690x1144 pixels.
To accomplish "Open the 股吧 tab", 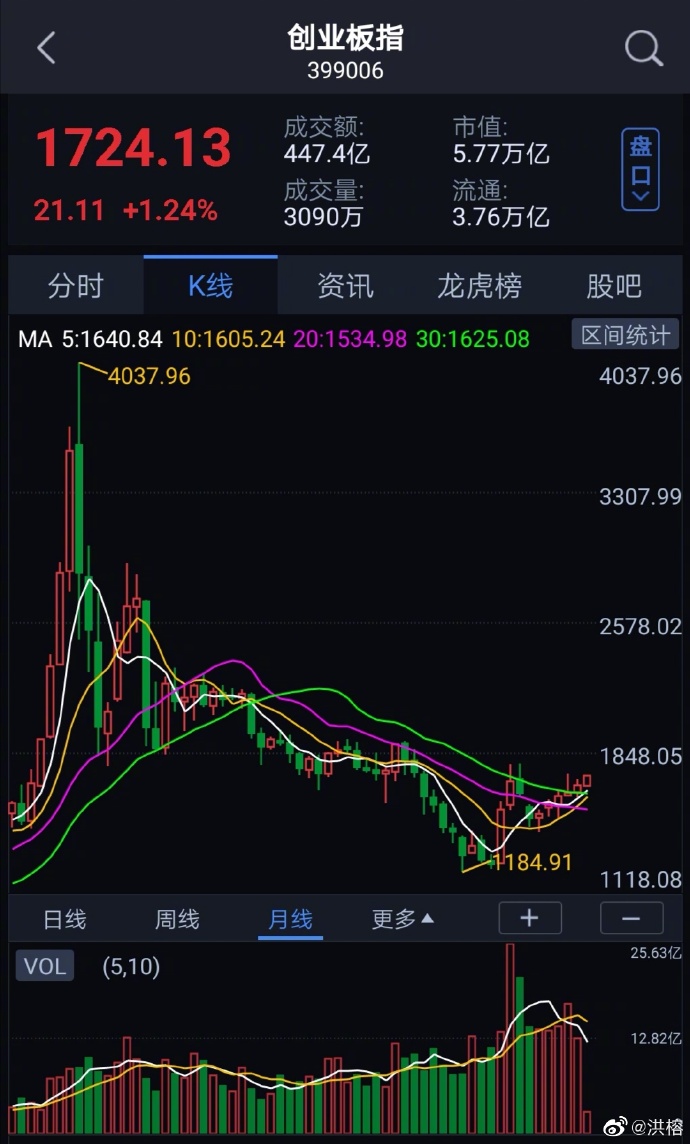I will (614, 286).
